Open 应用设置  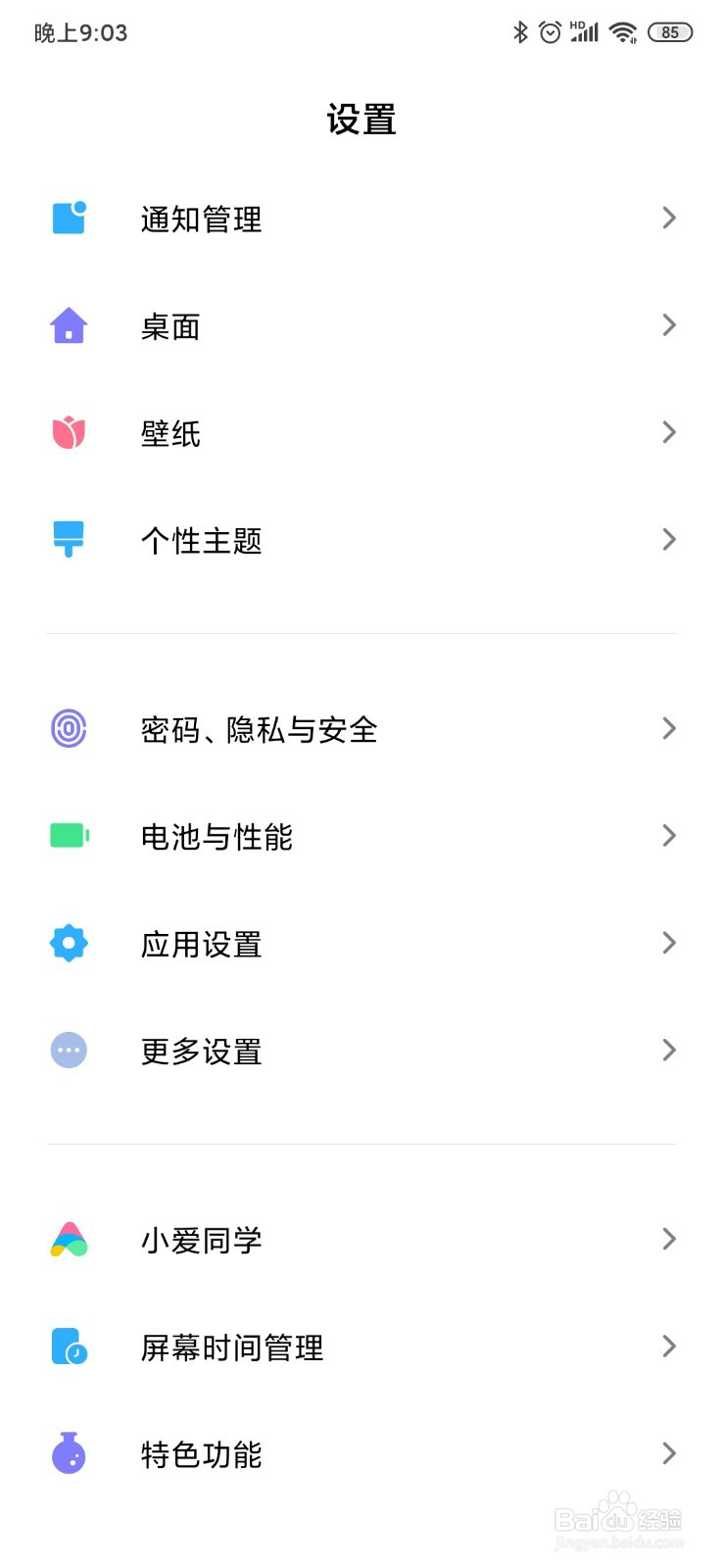click(x=361, y=944)
